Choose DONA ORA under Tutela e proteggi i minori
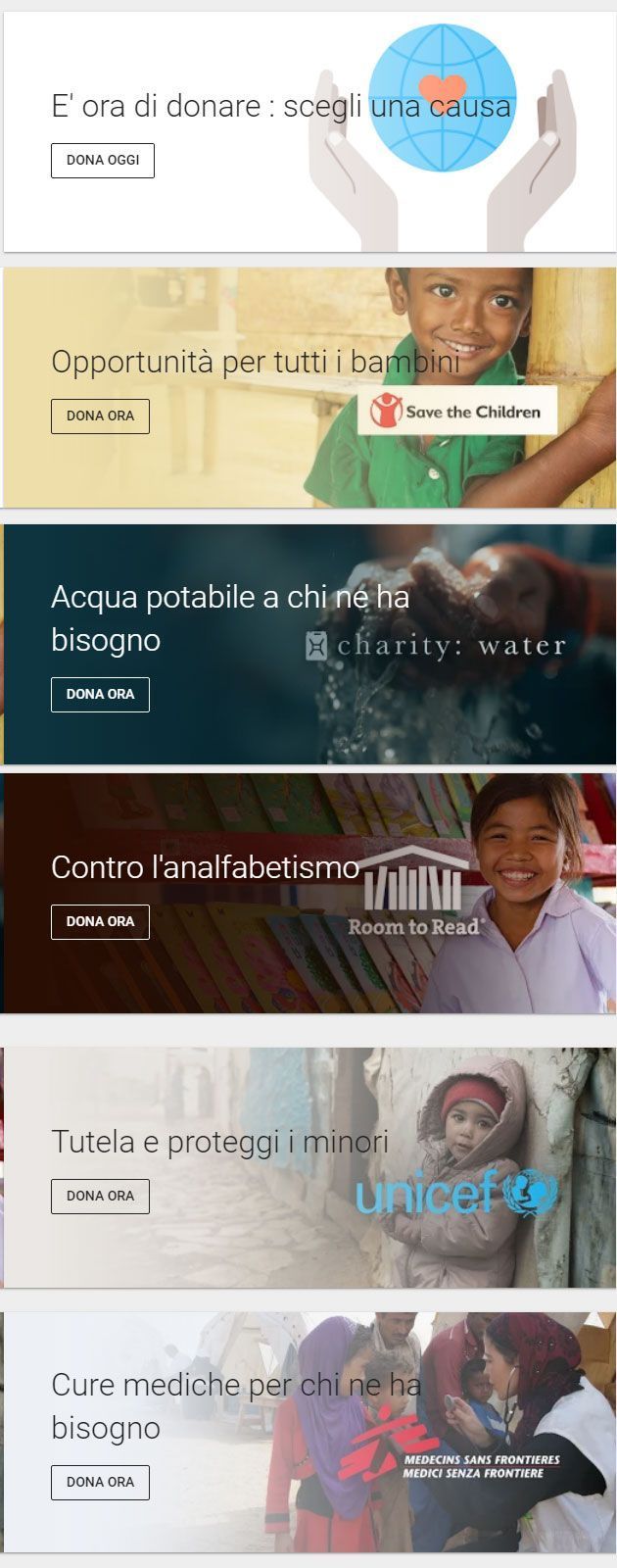This screenshot has width=617, height=1568. click(100, 1196)
